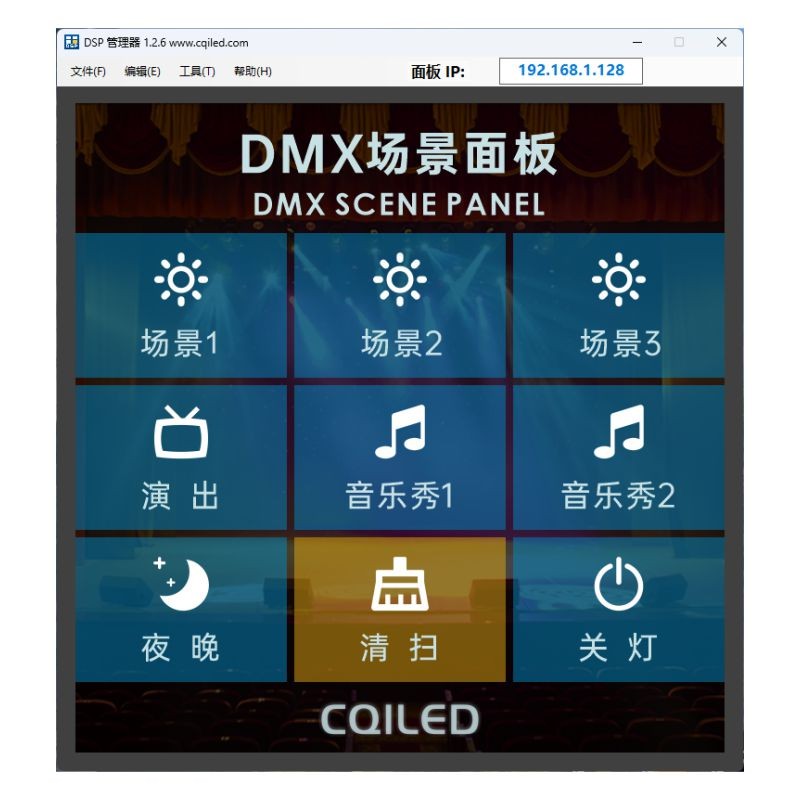Open the 帮助(H) menu
800x800 pixels.
pyautogui.click(x=252, y=72)
